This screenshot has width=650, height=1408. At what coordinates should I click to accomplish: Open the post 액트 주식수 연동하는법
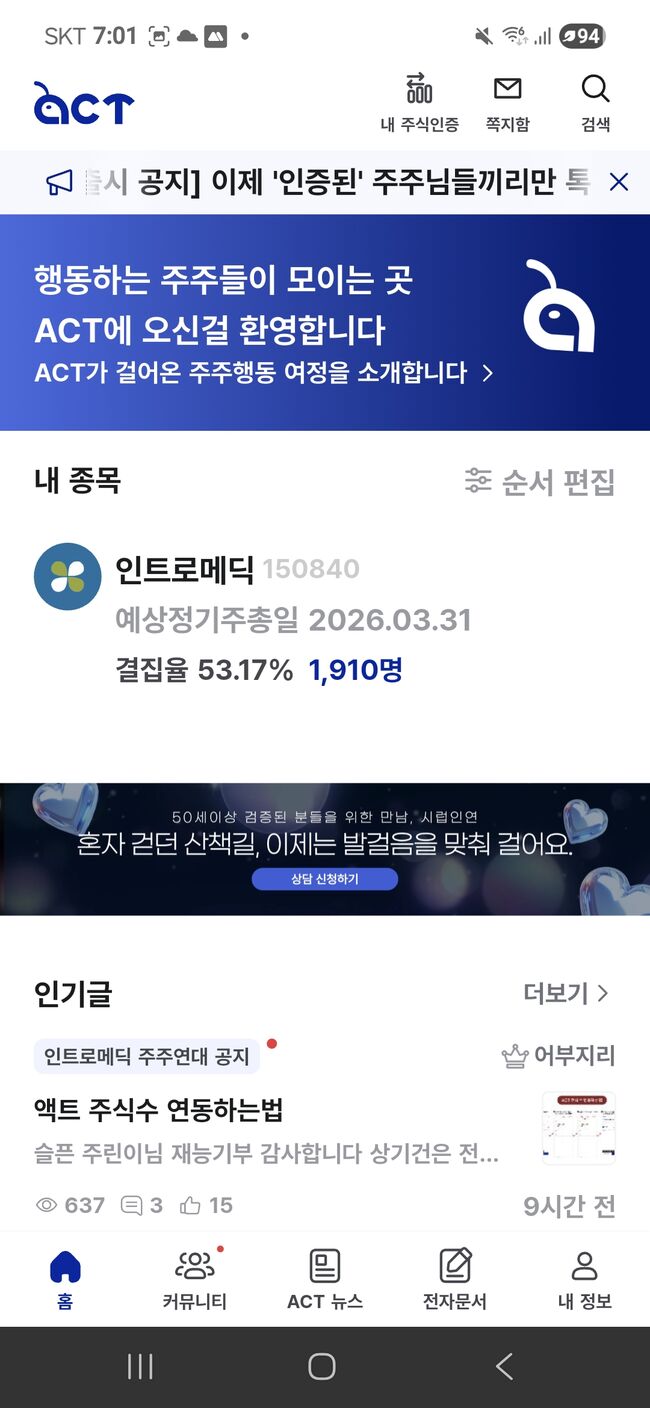click(158, 1110)
